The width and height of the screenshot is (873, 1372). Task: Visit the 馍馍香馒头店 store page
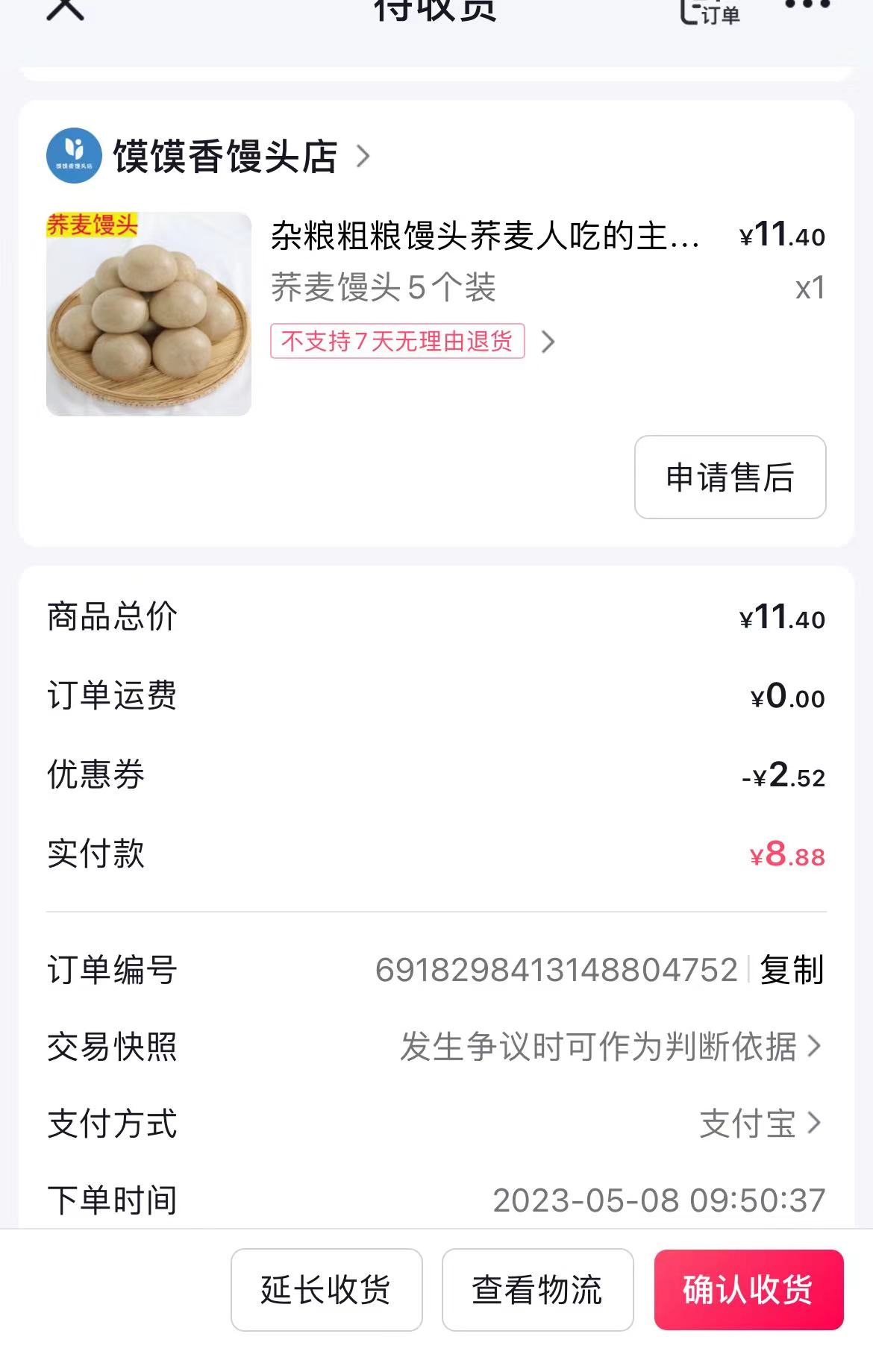point(225,157)
